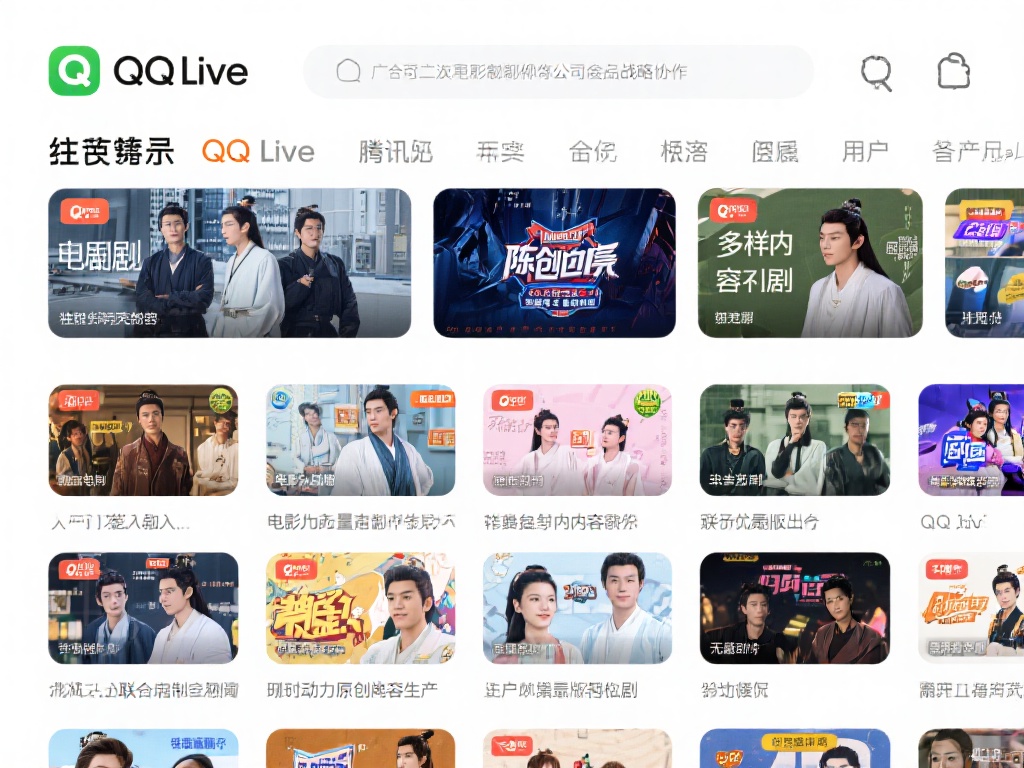The height and width of the screenshot is (768, 1024).
Task: Open the shopping bag icon
Action: pyautogui.click(x=953, y=71)
